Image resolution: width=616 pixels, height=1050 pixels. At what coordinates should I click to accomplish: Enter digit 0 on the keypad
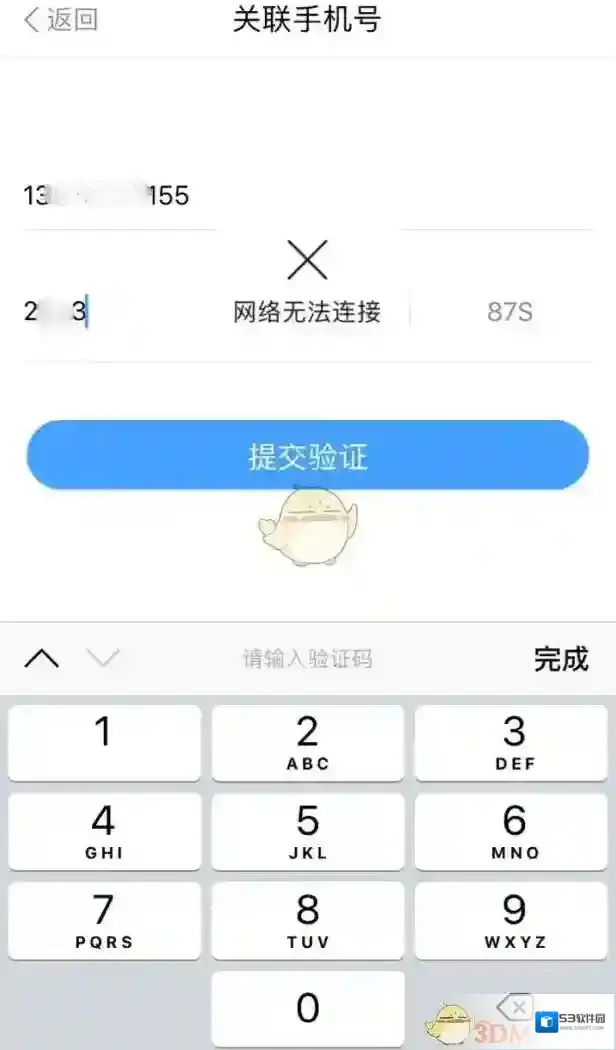(308, 1008)
